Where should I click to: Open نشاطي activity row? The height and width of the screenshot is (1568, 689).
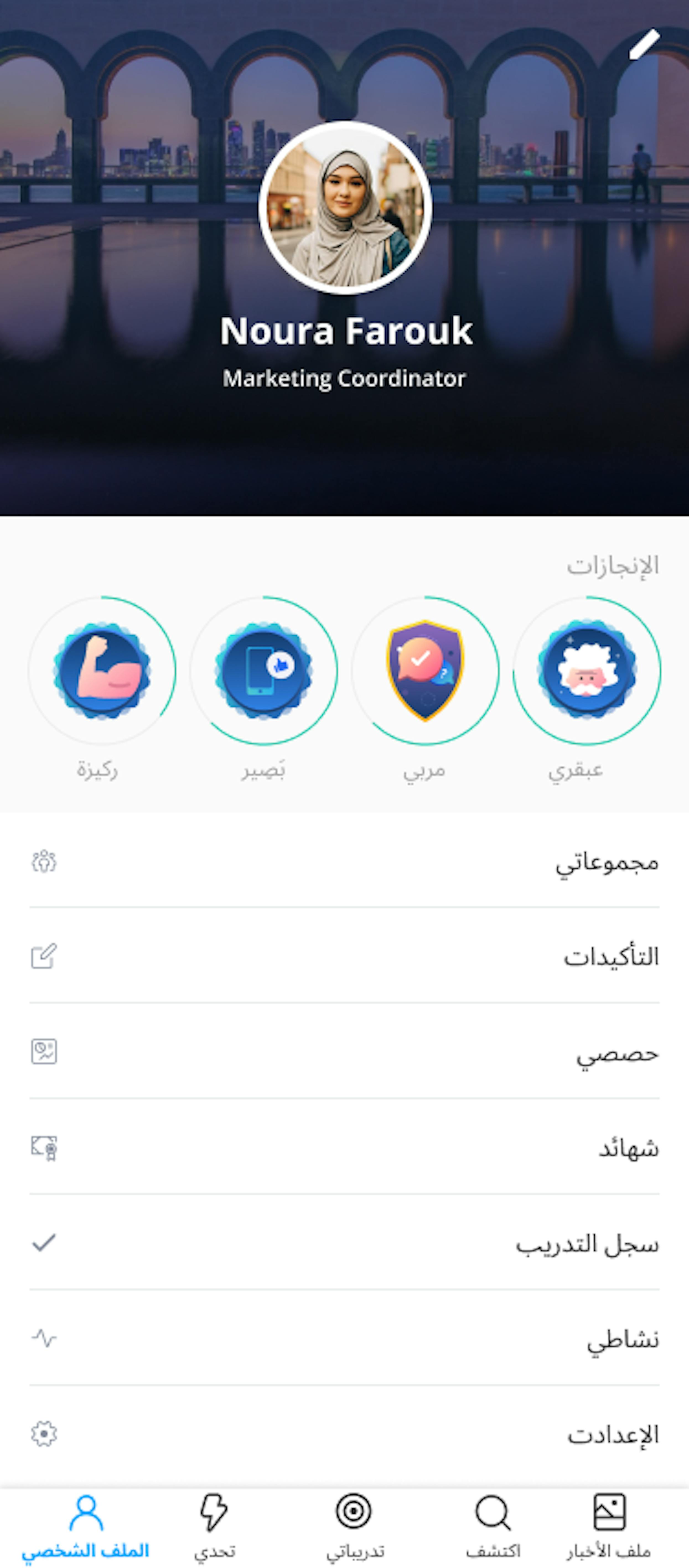point(344,1339)
